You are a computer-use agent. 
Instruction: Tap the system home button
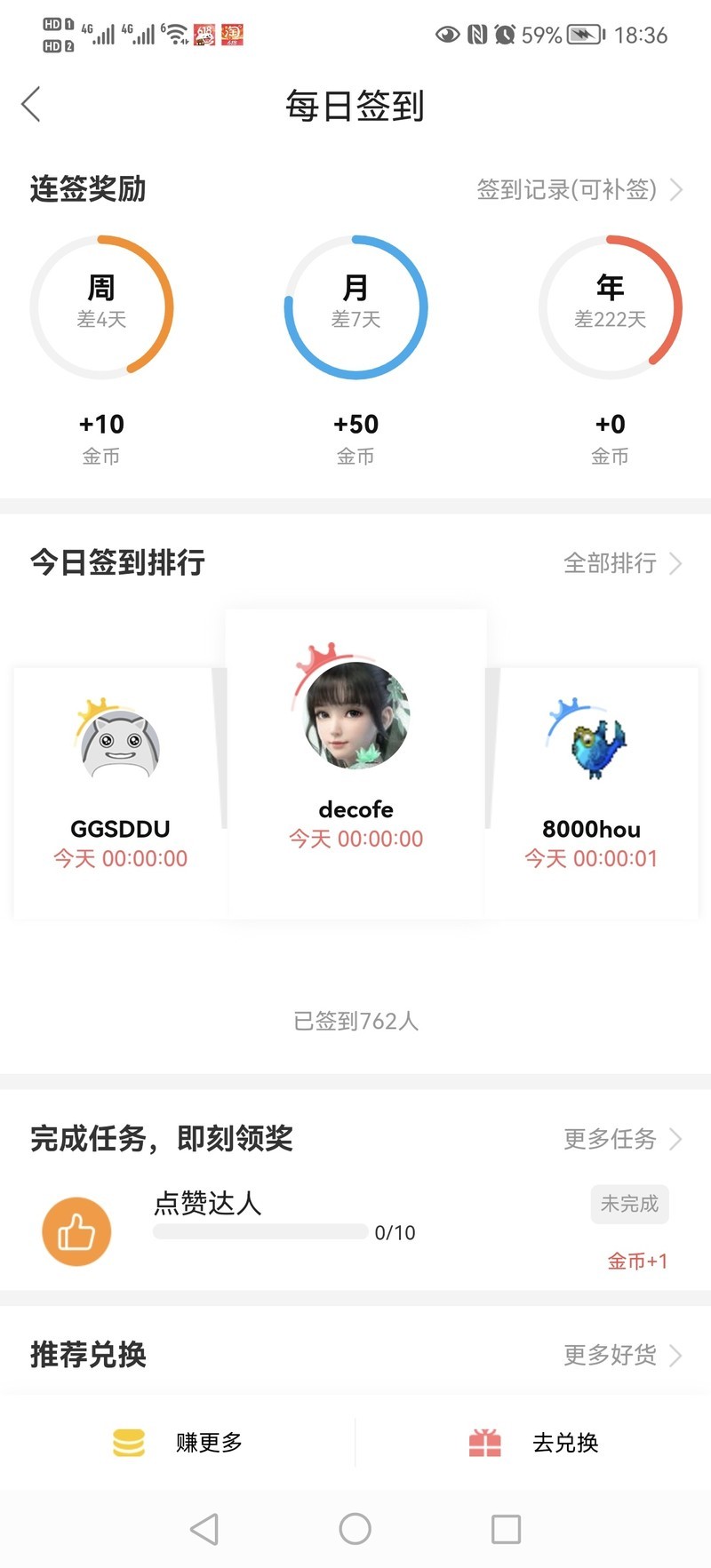(355, 1529)
